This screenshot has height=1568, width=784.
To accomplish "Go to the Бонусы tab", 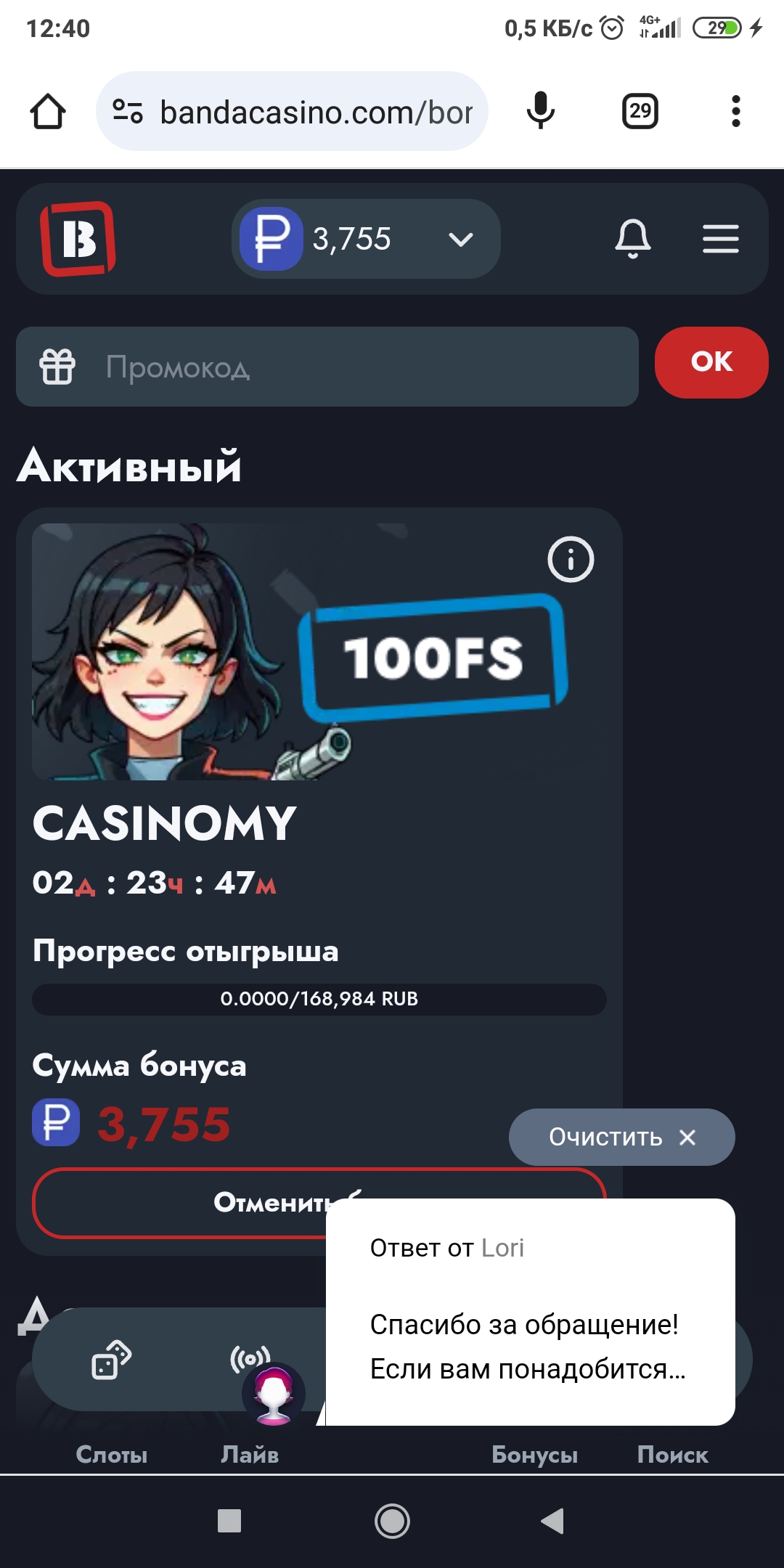I will [534, 1455].
